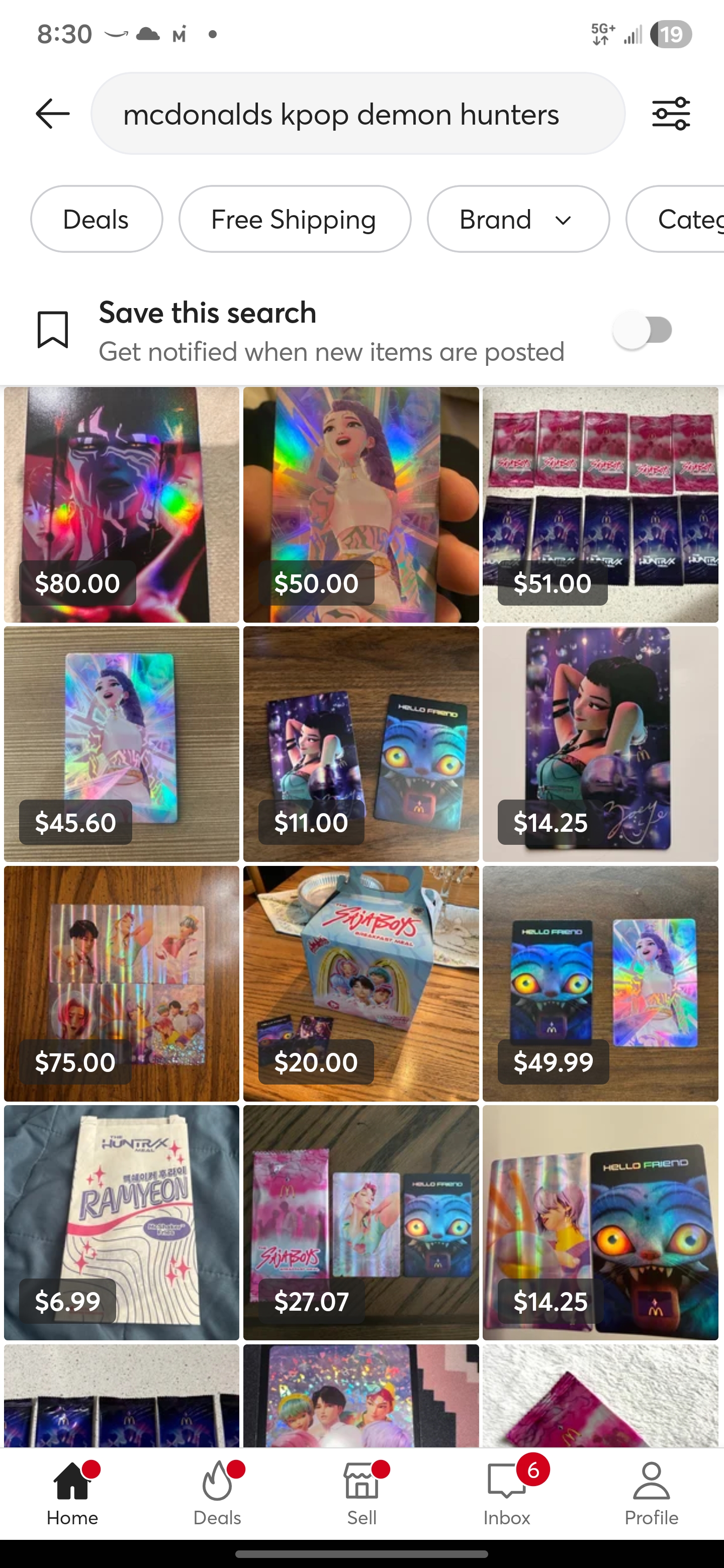View the $51.00 card packs listing

point(600,505)
